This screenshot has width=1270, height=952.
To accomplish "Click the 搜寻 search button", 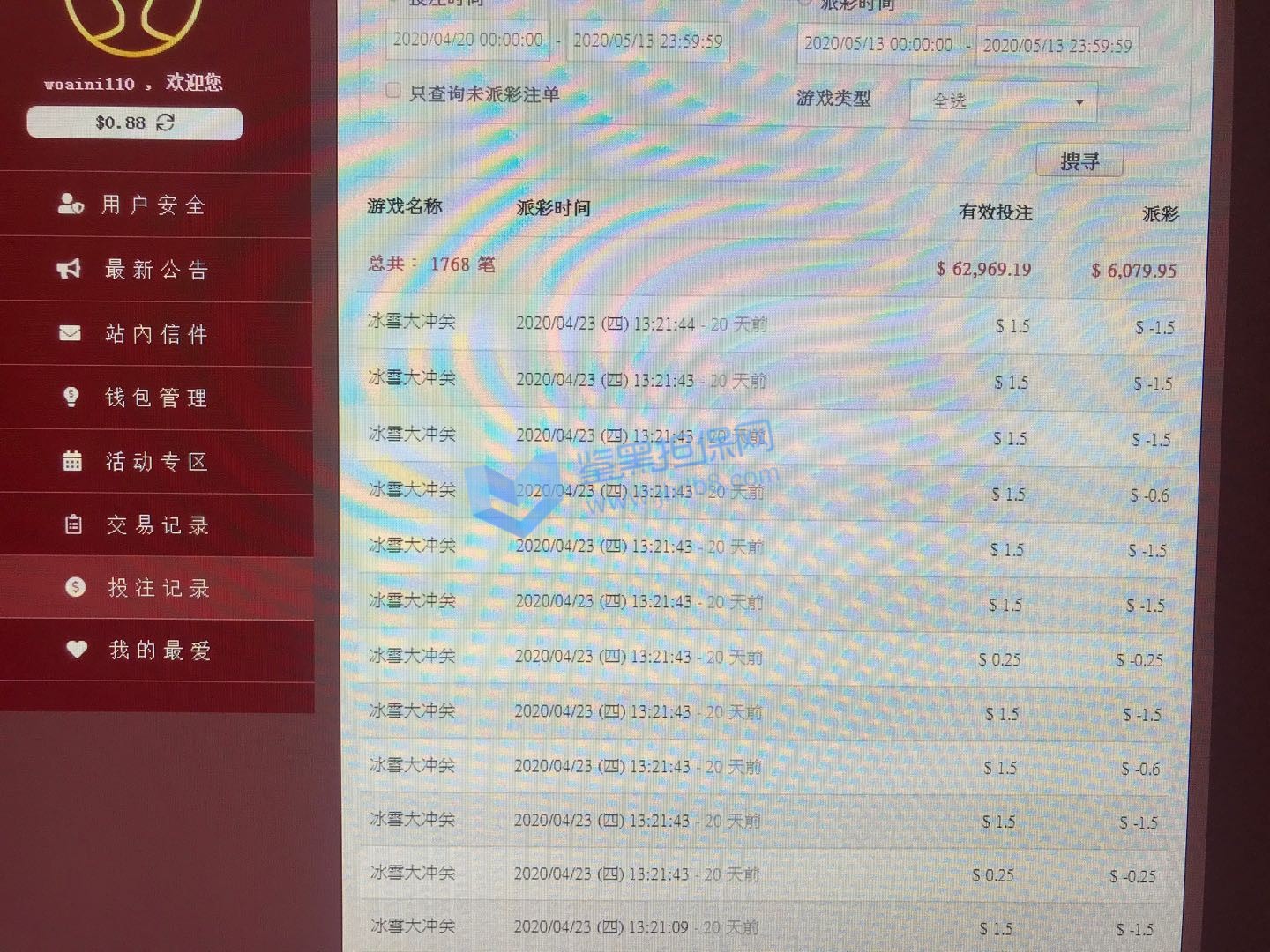I will coord(1079,161).
